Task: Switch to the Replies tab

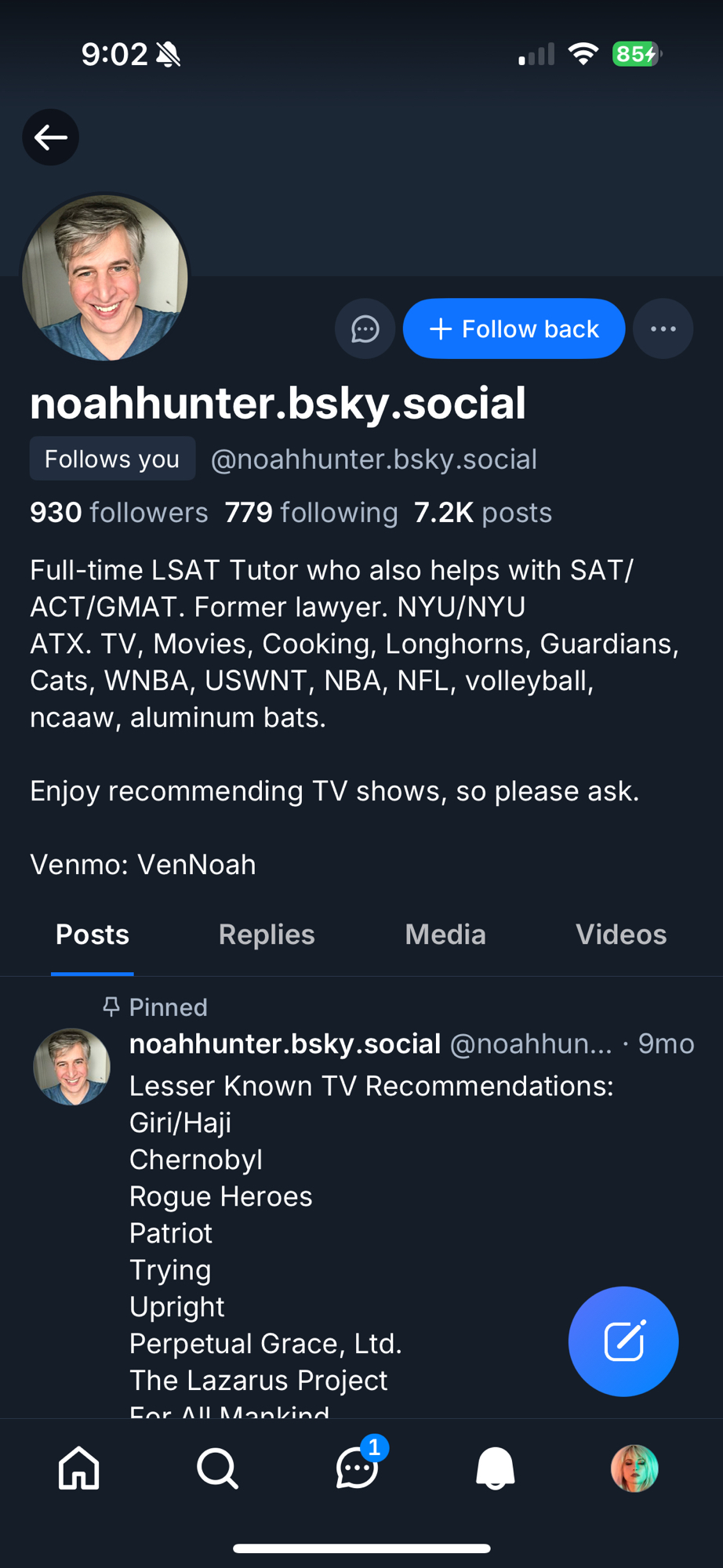Action: (x=267, y=935)
